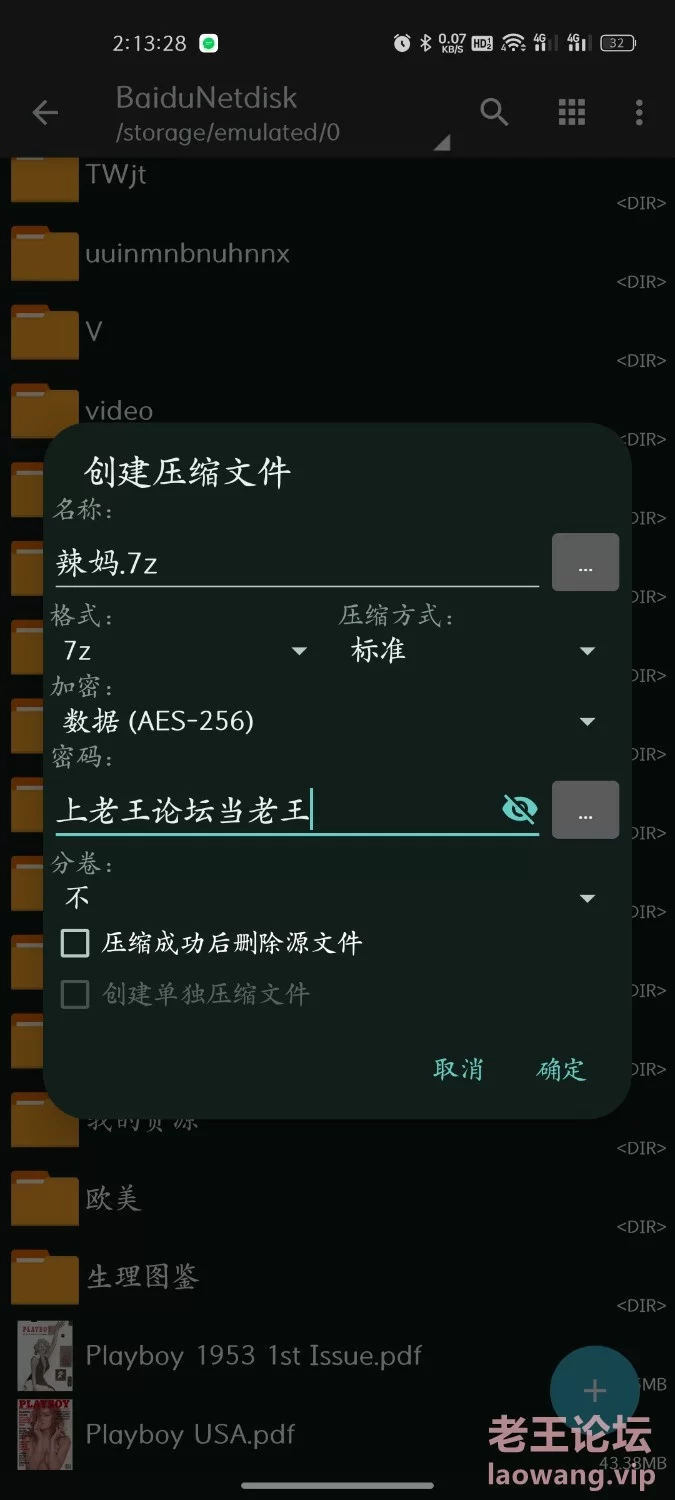This screenshot has width=675, height=1500.
Task: Open the browse button beside the name field
Action: 585,562
